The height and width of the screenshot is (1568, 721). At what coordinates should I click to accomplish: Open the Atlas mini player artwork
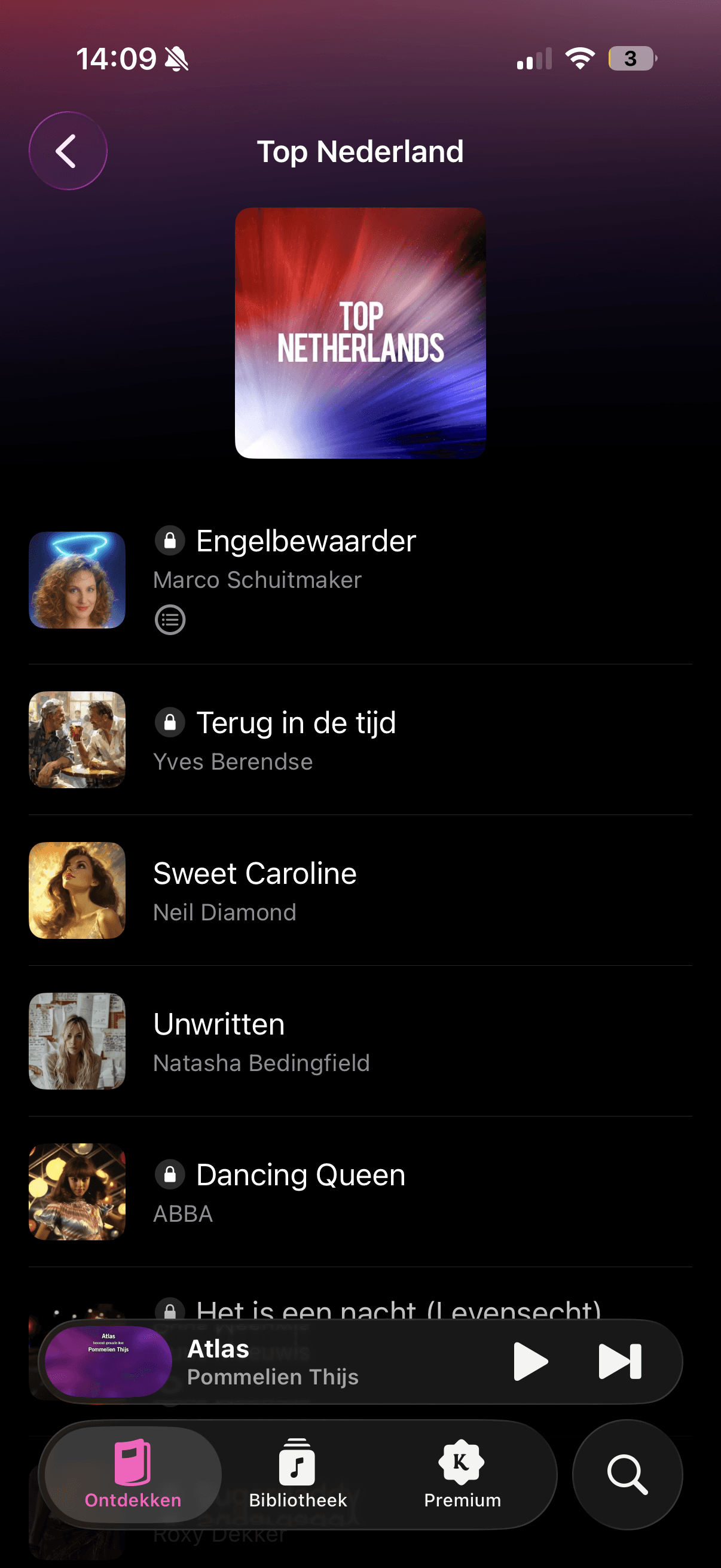pyautogui.click(x=108, y=1361)
